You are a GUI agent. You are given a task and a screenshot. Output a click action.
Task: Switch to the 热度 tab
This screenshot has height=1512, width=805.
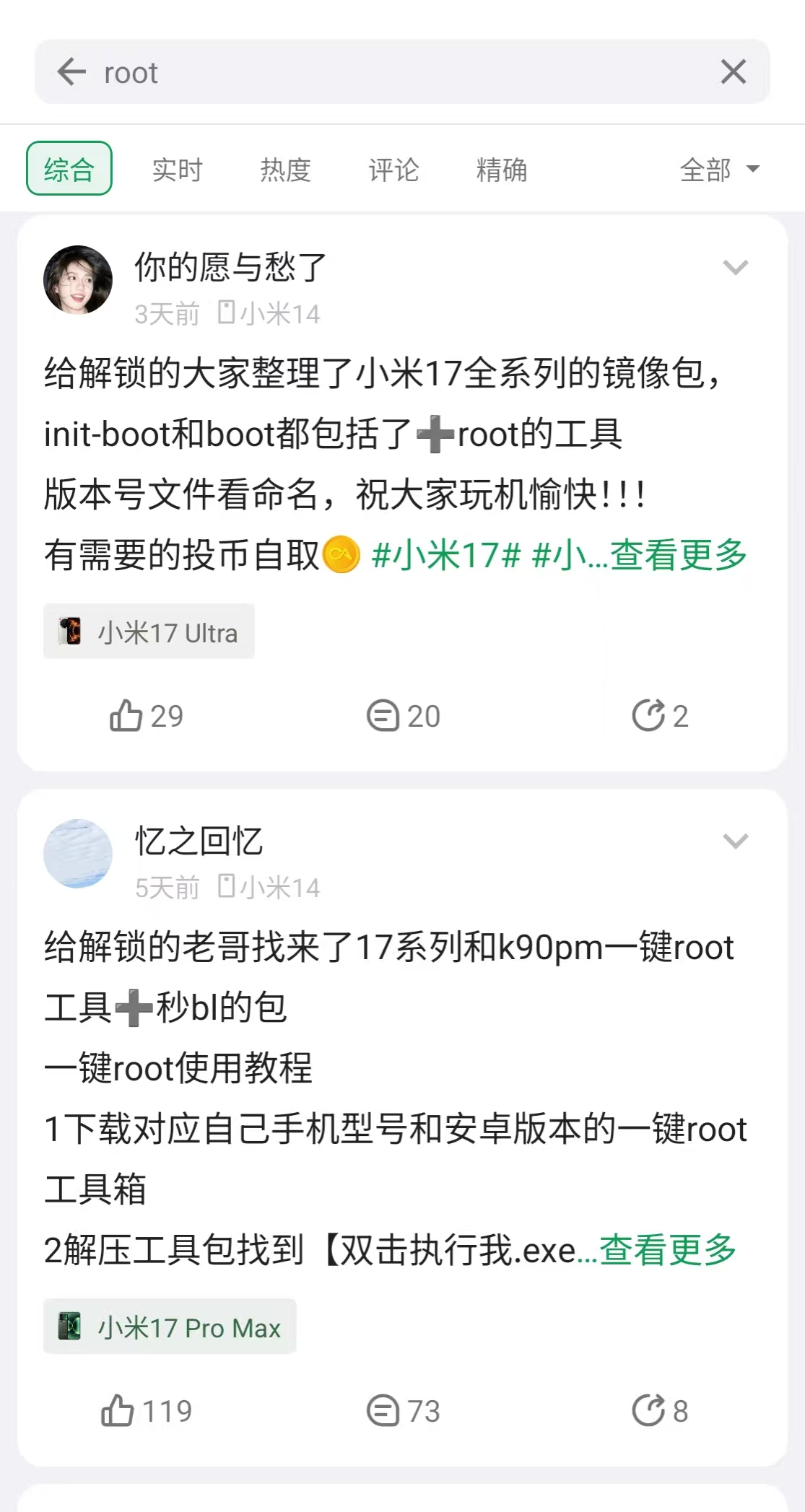click(x=286, y=170)
